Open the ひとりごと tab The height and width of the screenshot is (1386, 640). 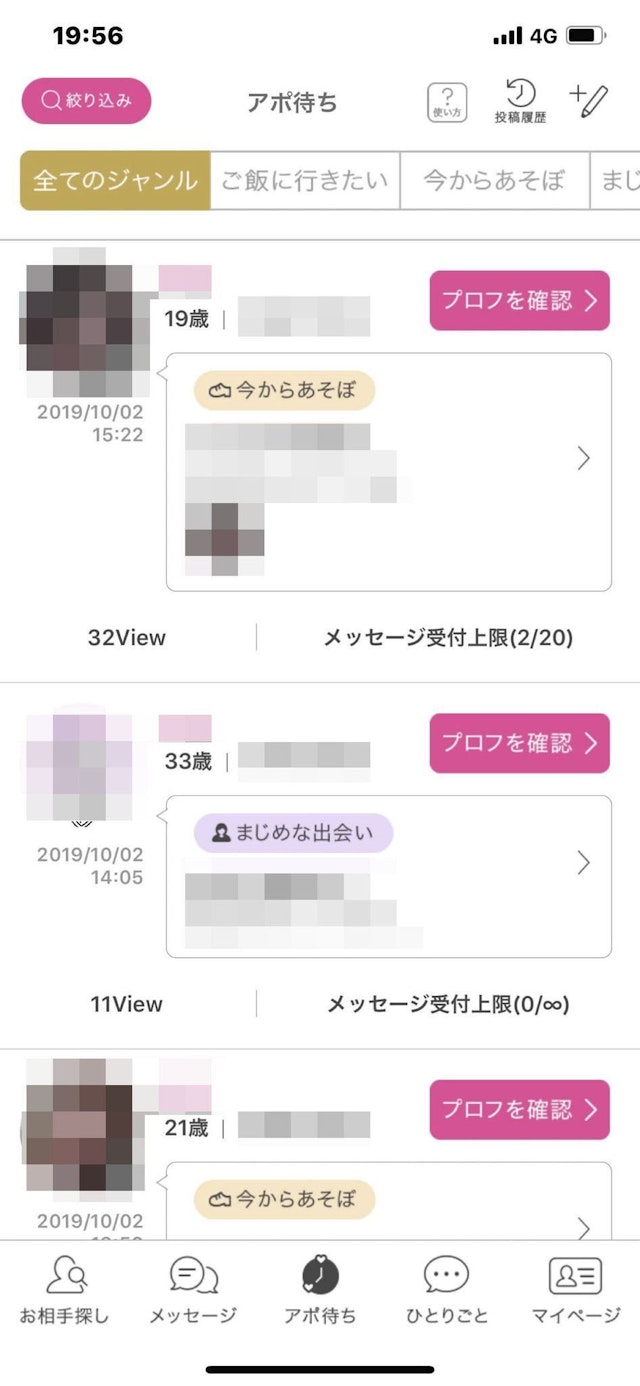pos(447,1290)
